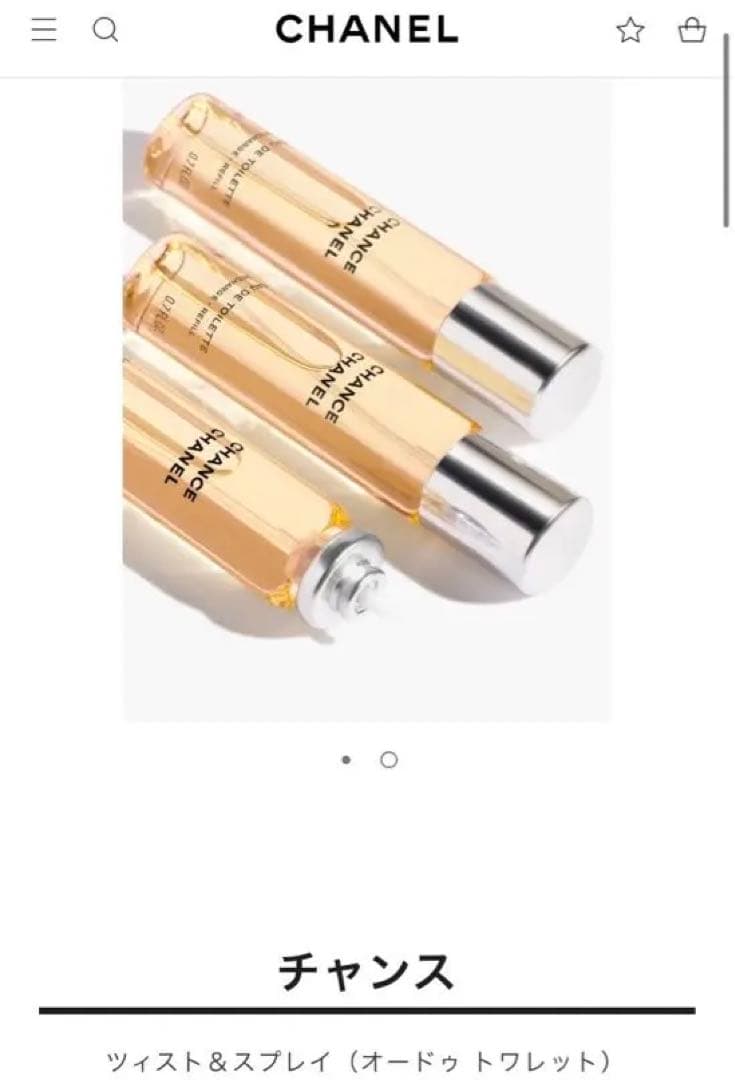Switch to the second image dot
The width and height of the screenshot is (735, 1080).
(x=389, y=760)
